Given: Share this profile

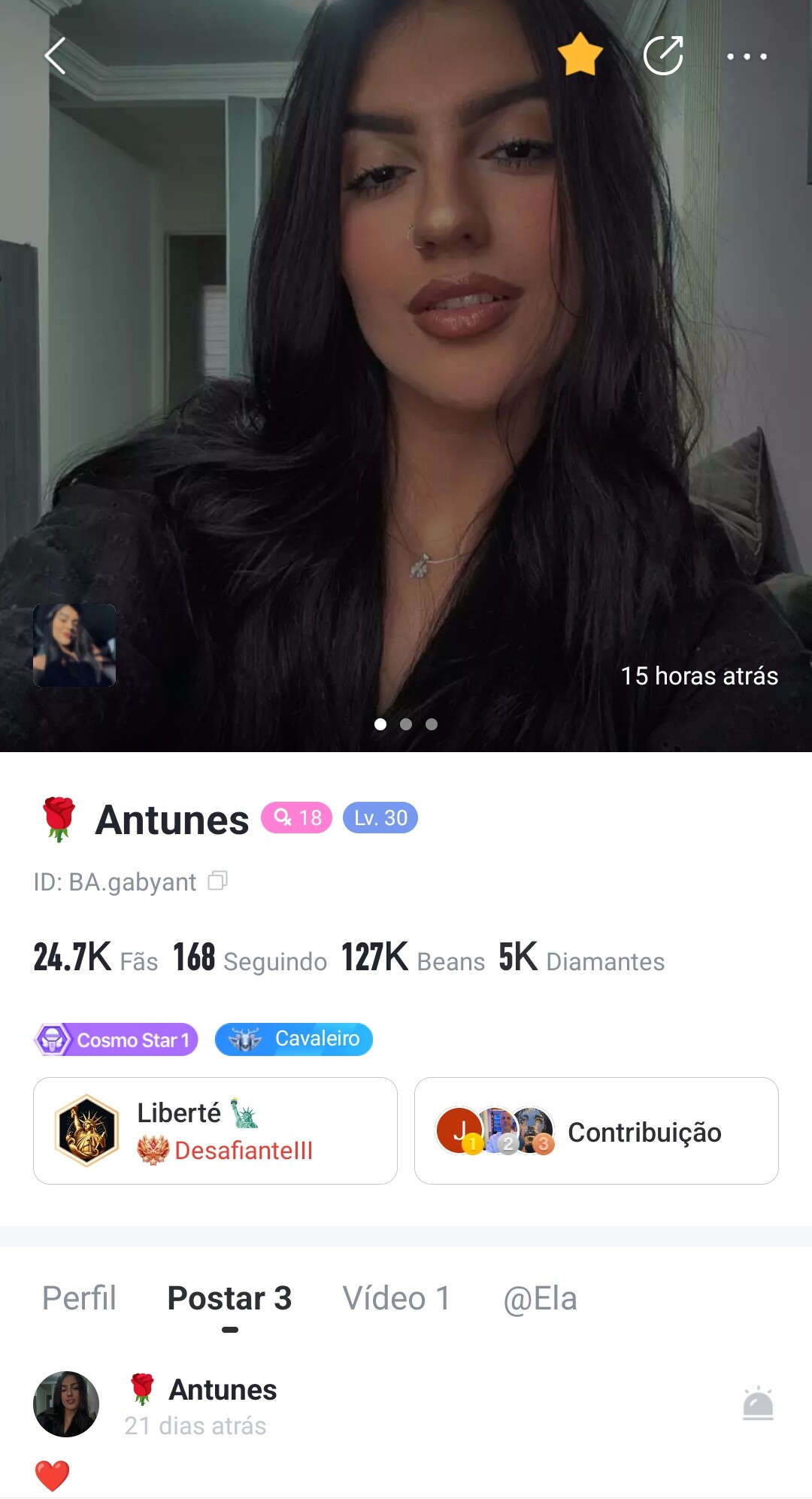Looking at the screenshot, I should point(663,56).
